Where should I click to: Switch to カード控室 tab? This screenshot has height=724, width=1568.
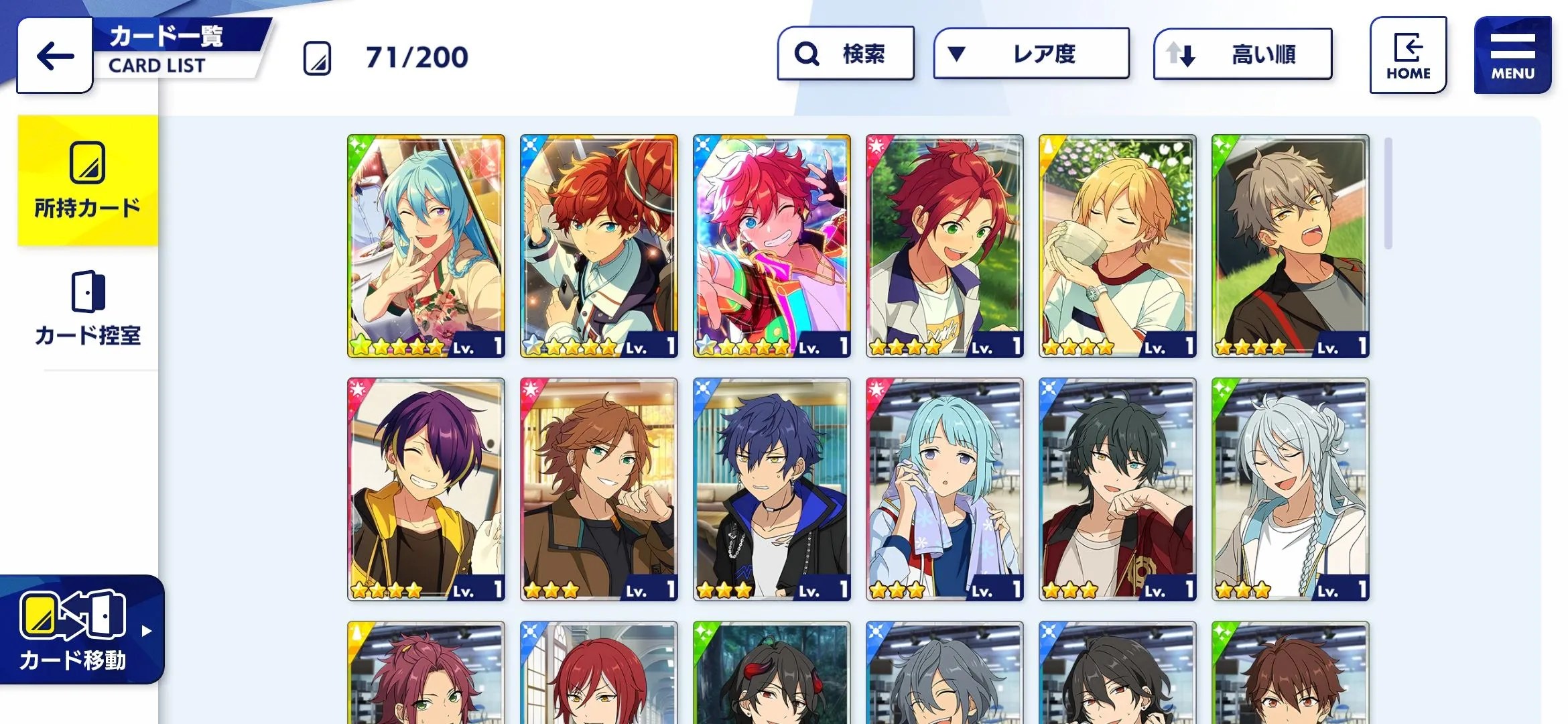[x=88, y=308]
